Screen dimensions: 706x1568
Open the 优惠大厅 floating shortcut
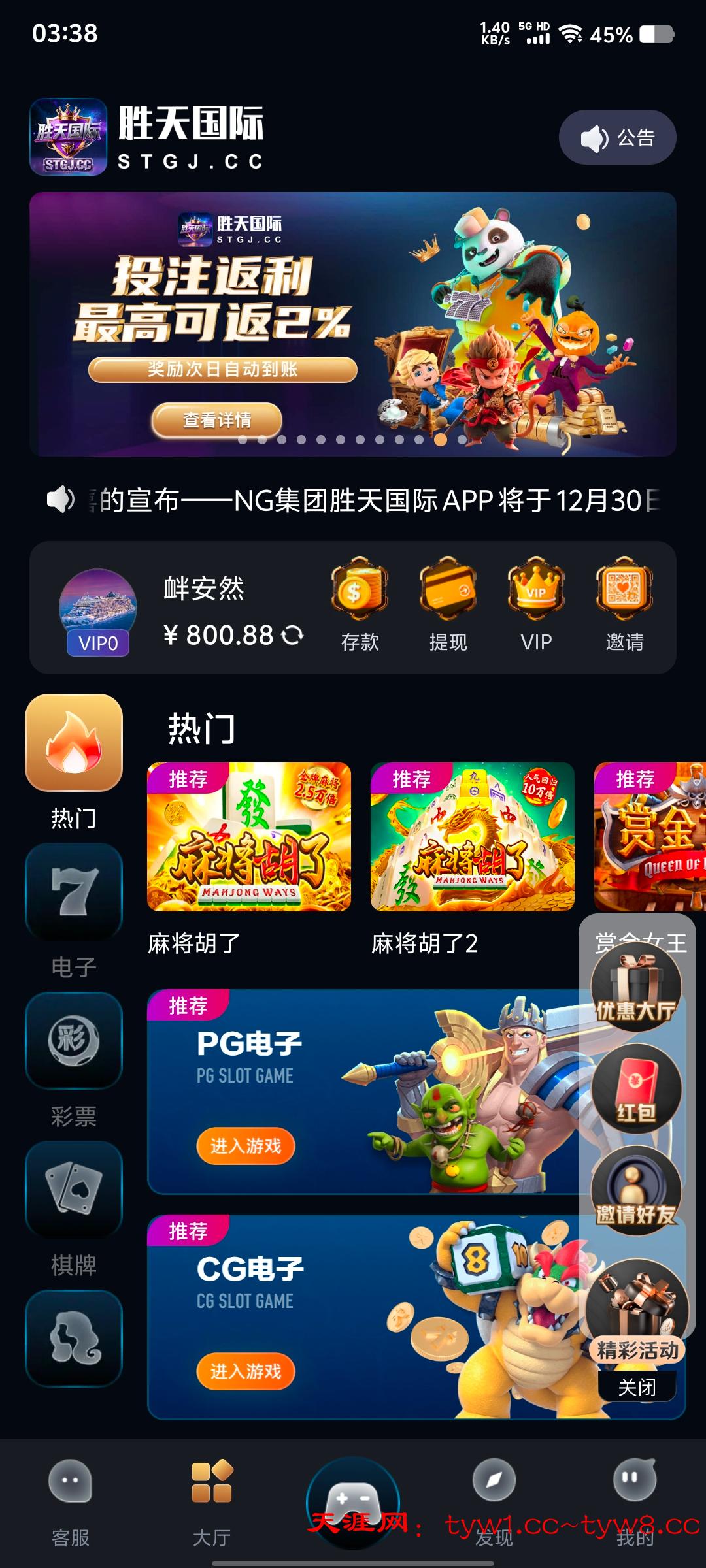click(636, 987)
